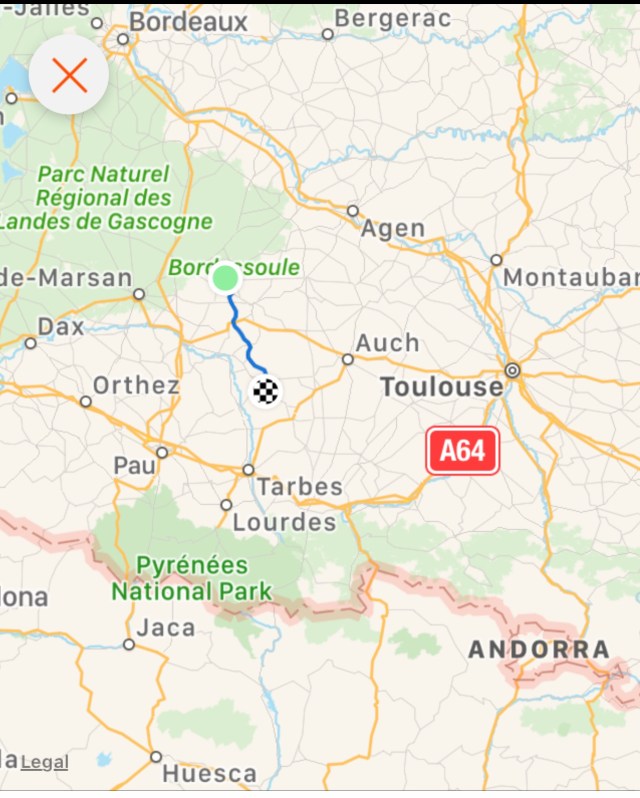Open the Legal link

click(45, 762)
